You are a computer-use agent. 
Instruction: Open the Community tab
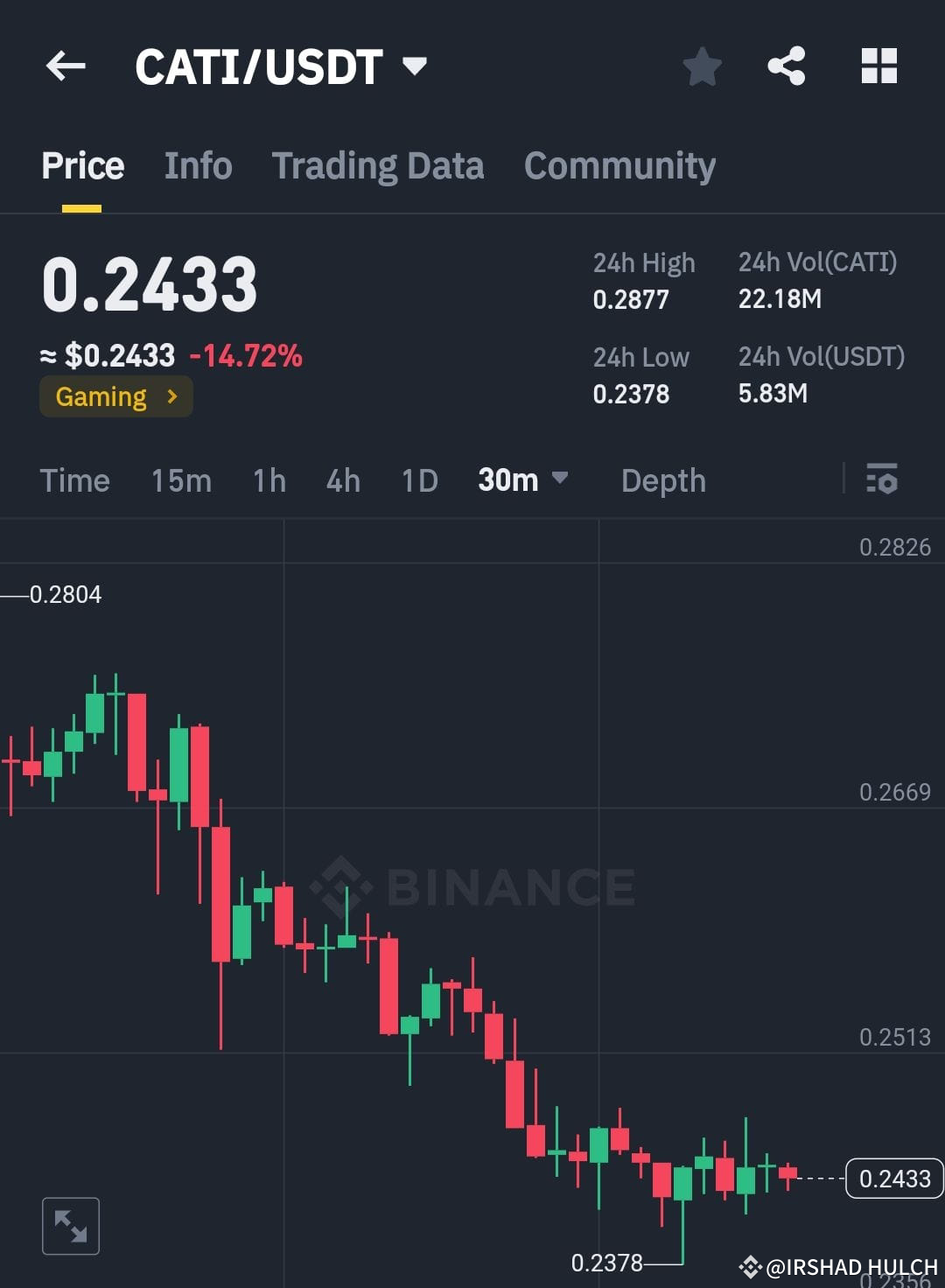point(619,165)
